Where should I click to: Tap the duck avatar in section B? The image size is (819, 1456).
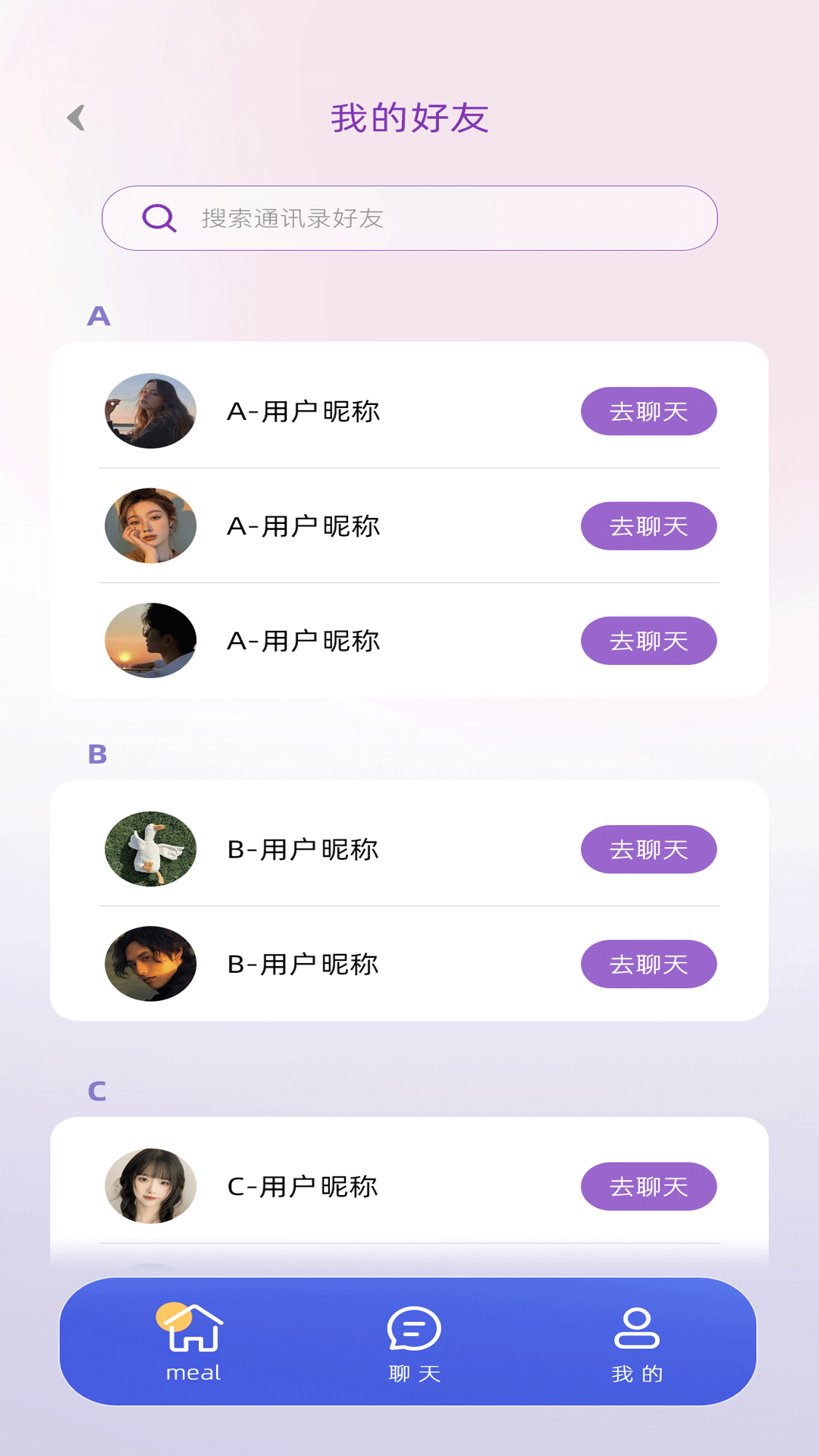[x=149, y=849]
